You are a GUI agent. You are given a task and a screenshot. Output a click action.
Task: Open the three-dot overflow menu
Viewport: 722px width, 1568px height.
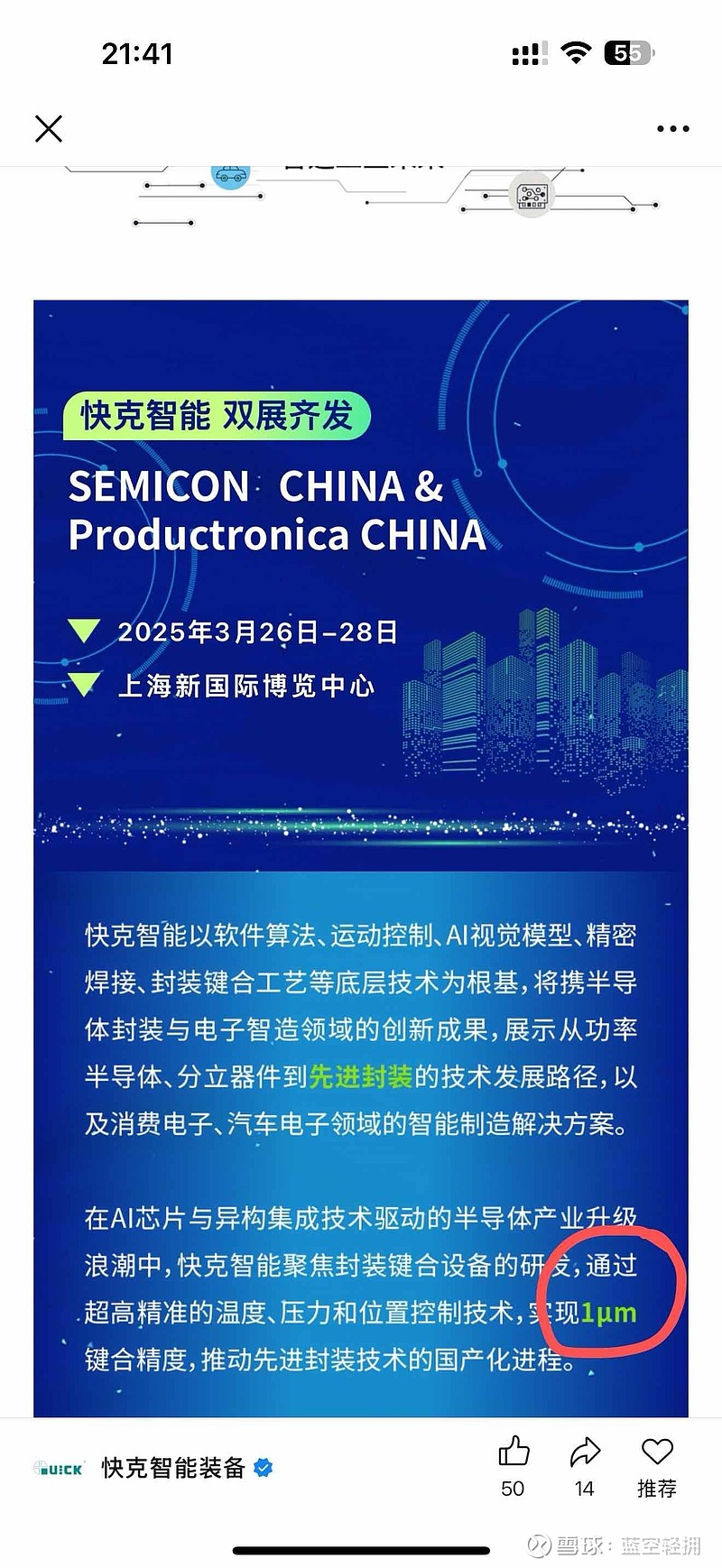pyautogui.click(x=673, y=129)
